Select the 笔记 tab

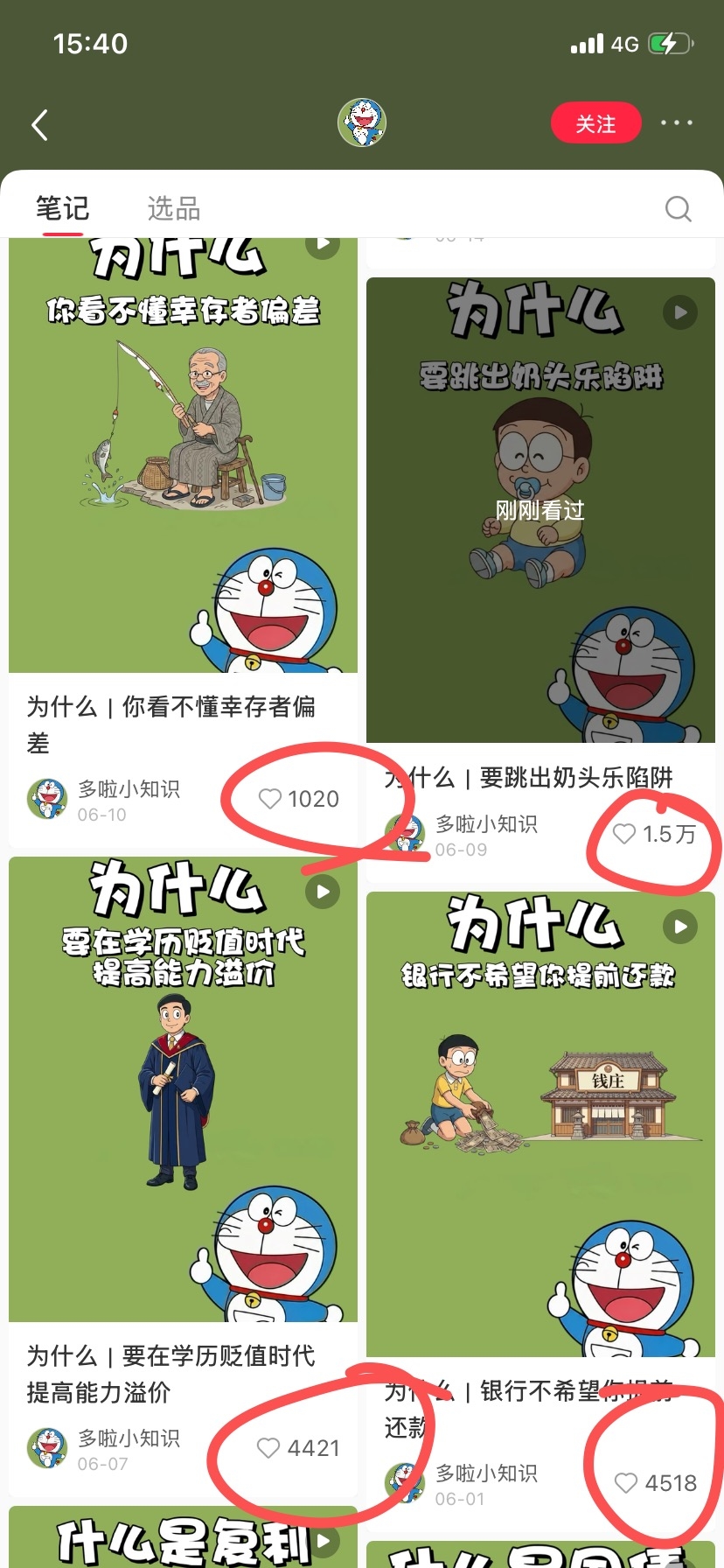coord(62,208)
